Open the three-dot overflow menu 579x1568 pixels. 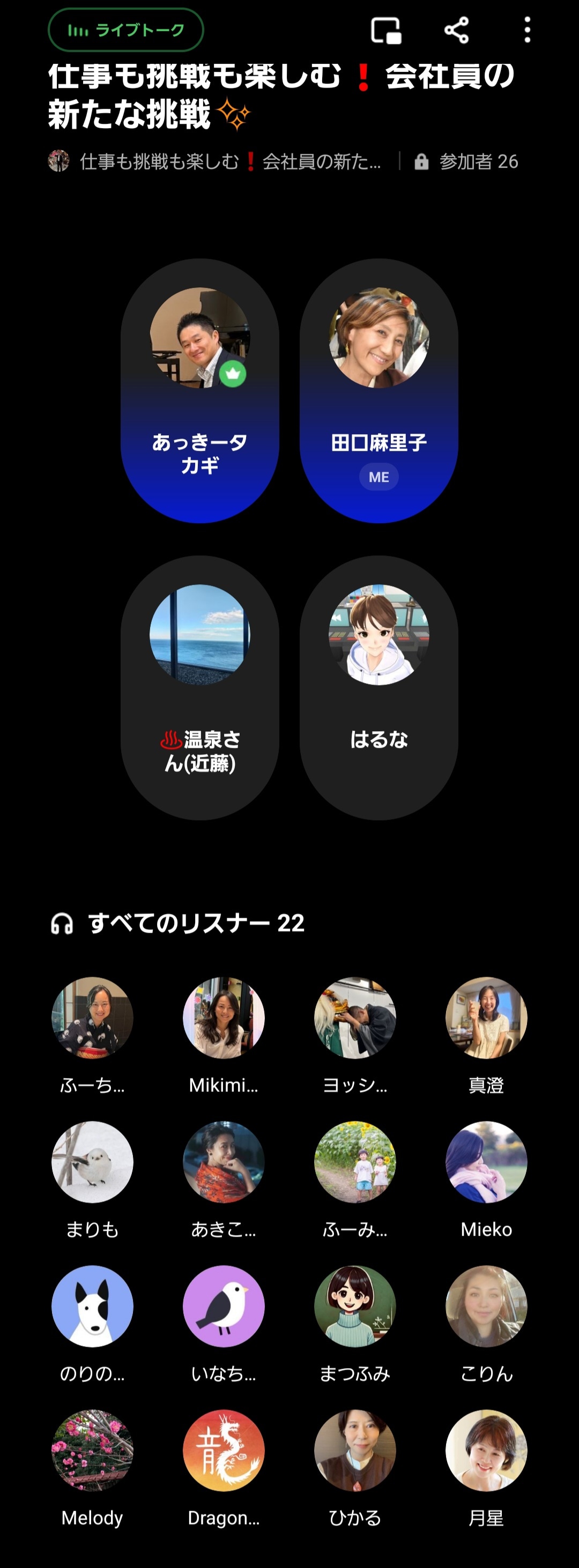pyautogui.click(x=527, y=31)
